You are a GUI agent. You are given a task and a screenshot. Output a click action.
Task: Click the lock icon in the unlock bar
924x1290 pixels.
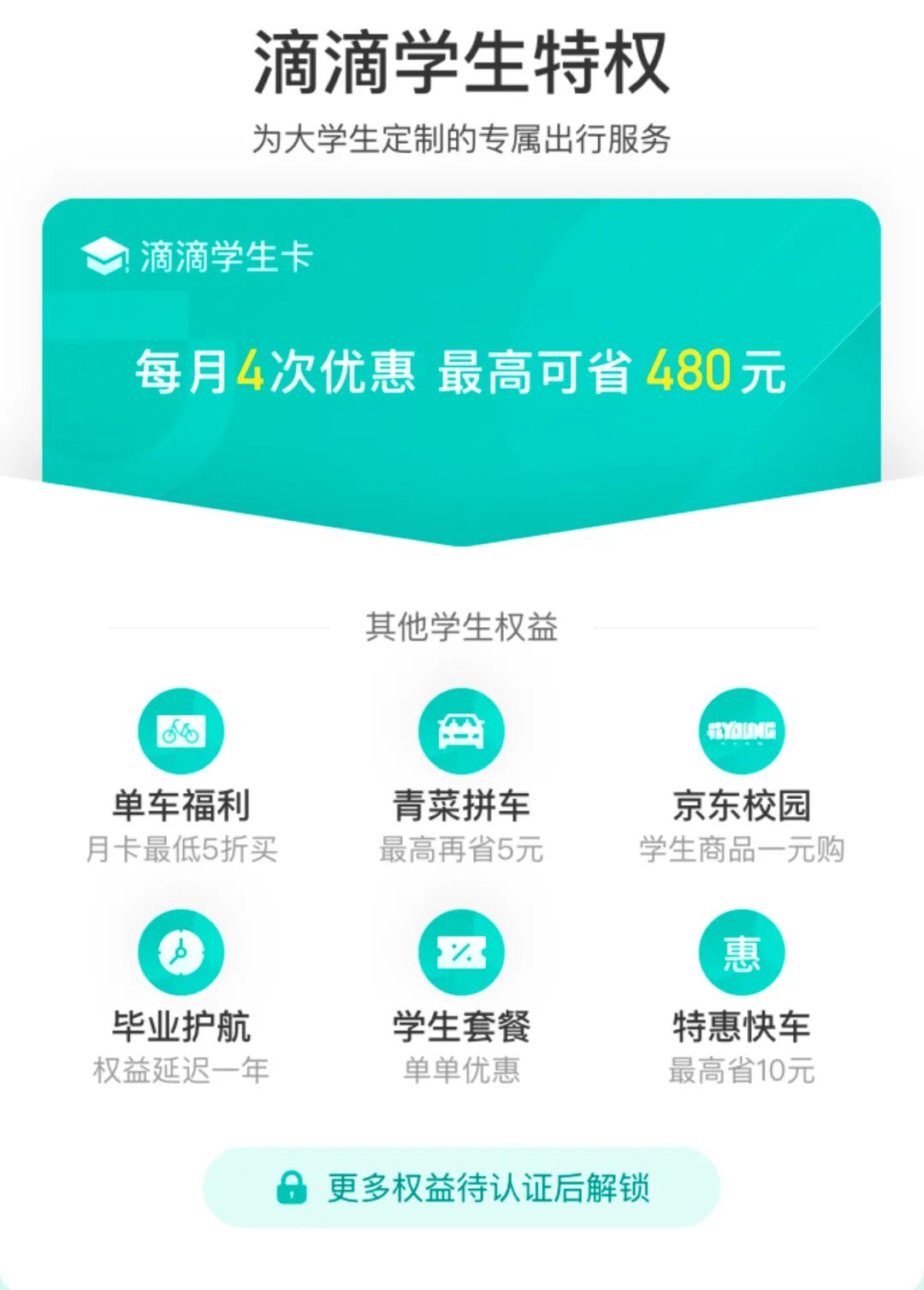(293, 1186)
